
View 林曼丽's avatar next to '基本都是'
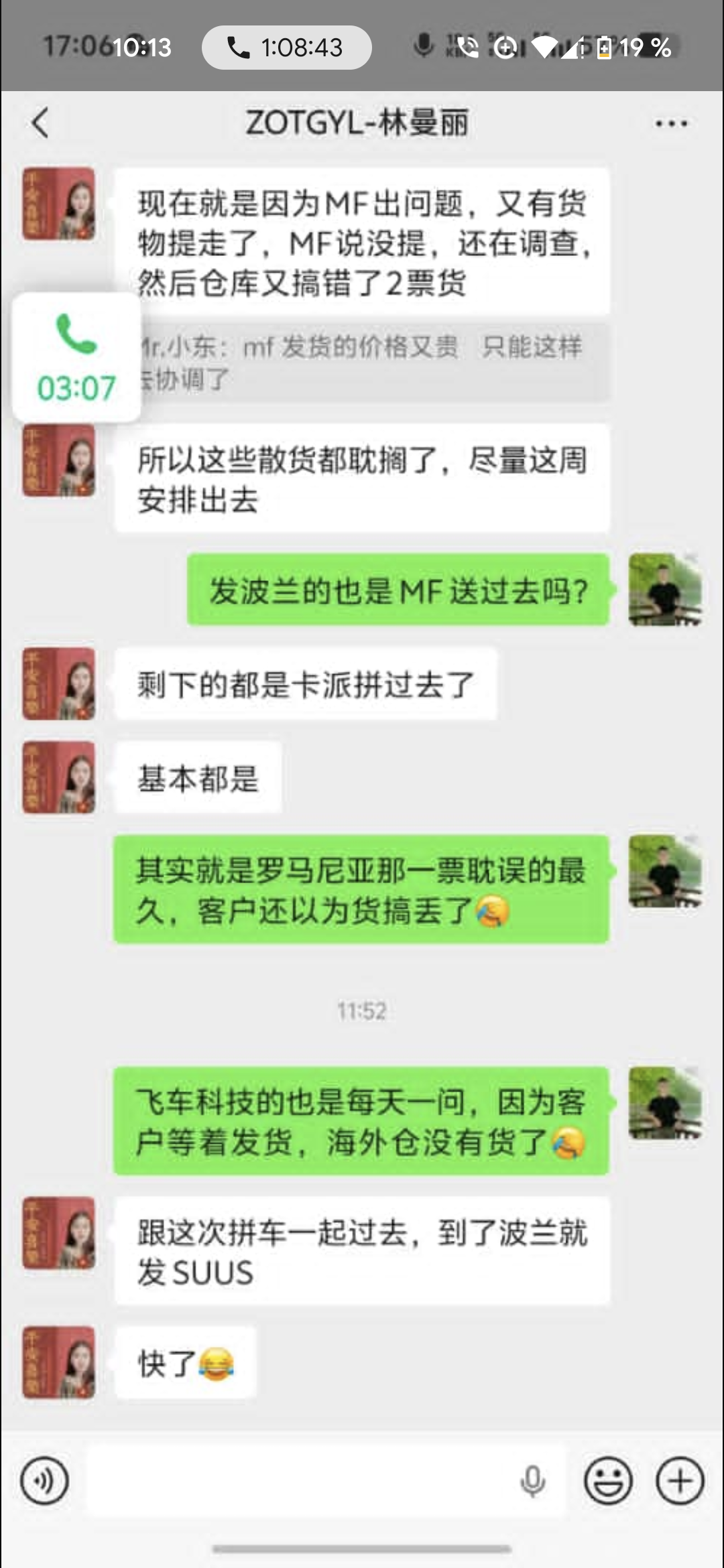pyautogui.click(x=59, y=777)
